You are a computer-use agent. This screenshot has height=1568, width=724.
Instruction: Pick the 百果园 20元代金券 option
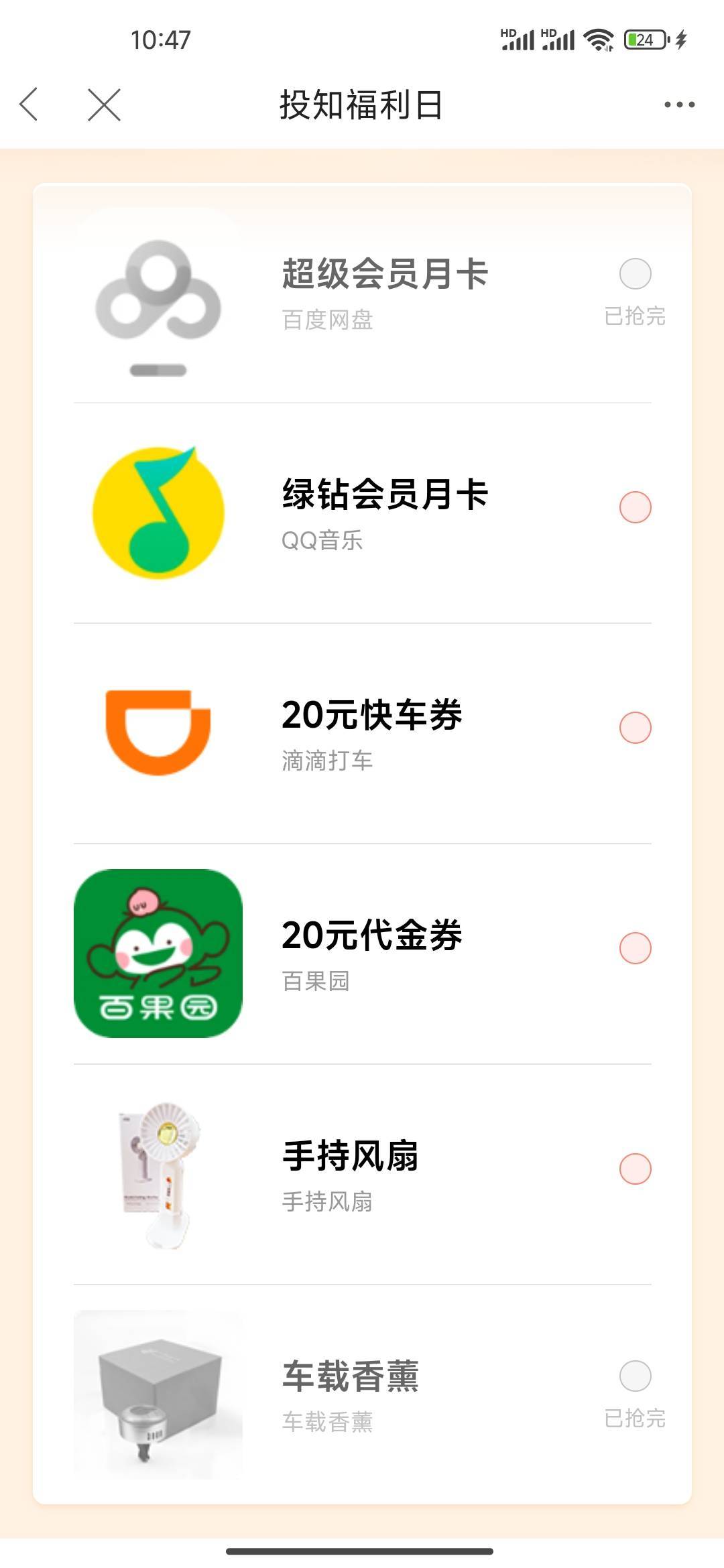[635, 948]
